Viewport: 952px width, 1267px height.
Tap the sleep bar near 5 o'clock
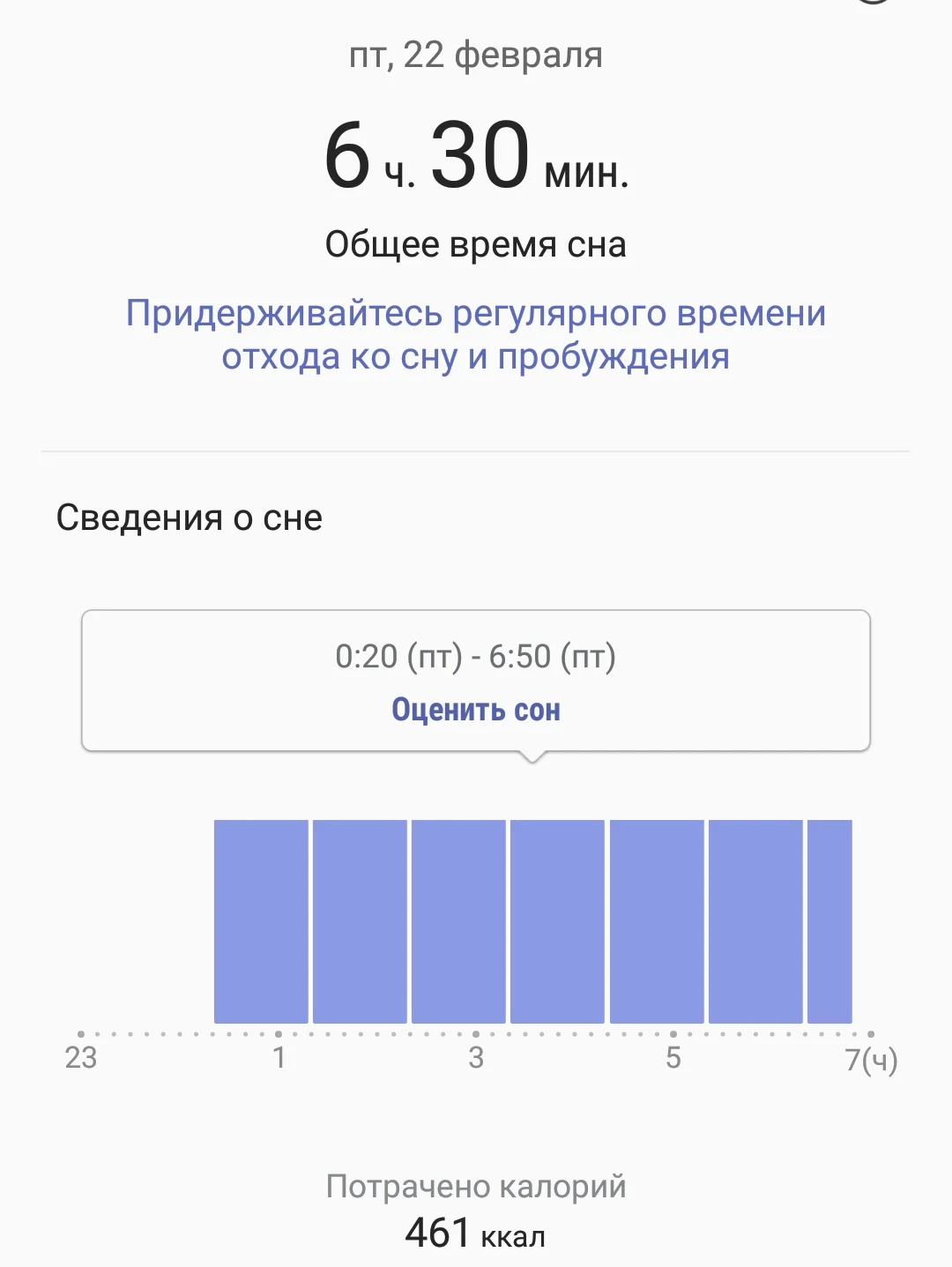coord(657,921)
